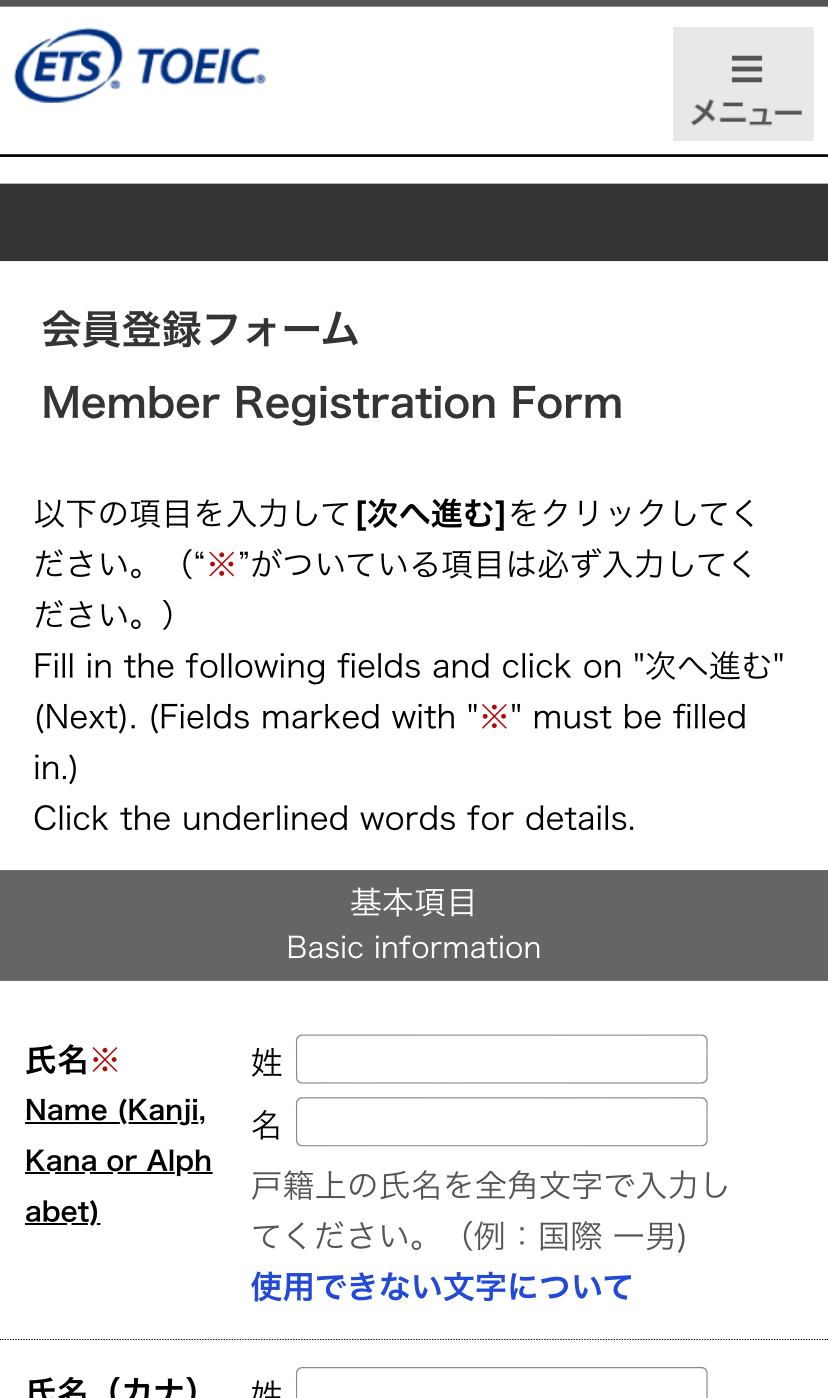Focus the 名 (given name) field under 氏名
Viewport: 828px width, 1398px height.
(501, 1122)
